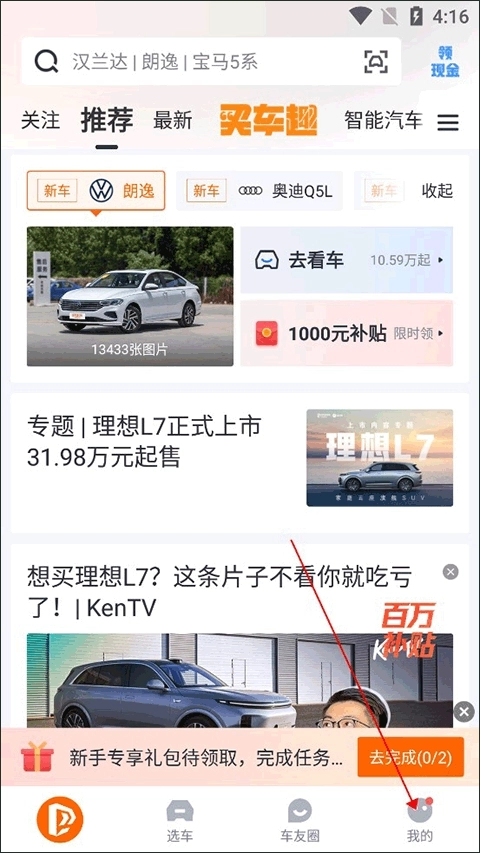Claim the 1000元补贴 subsidy
The image size is (480, 853).
click(347, 333)
